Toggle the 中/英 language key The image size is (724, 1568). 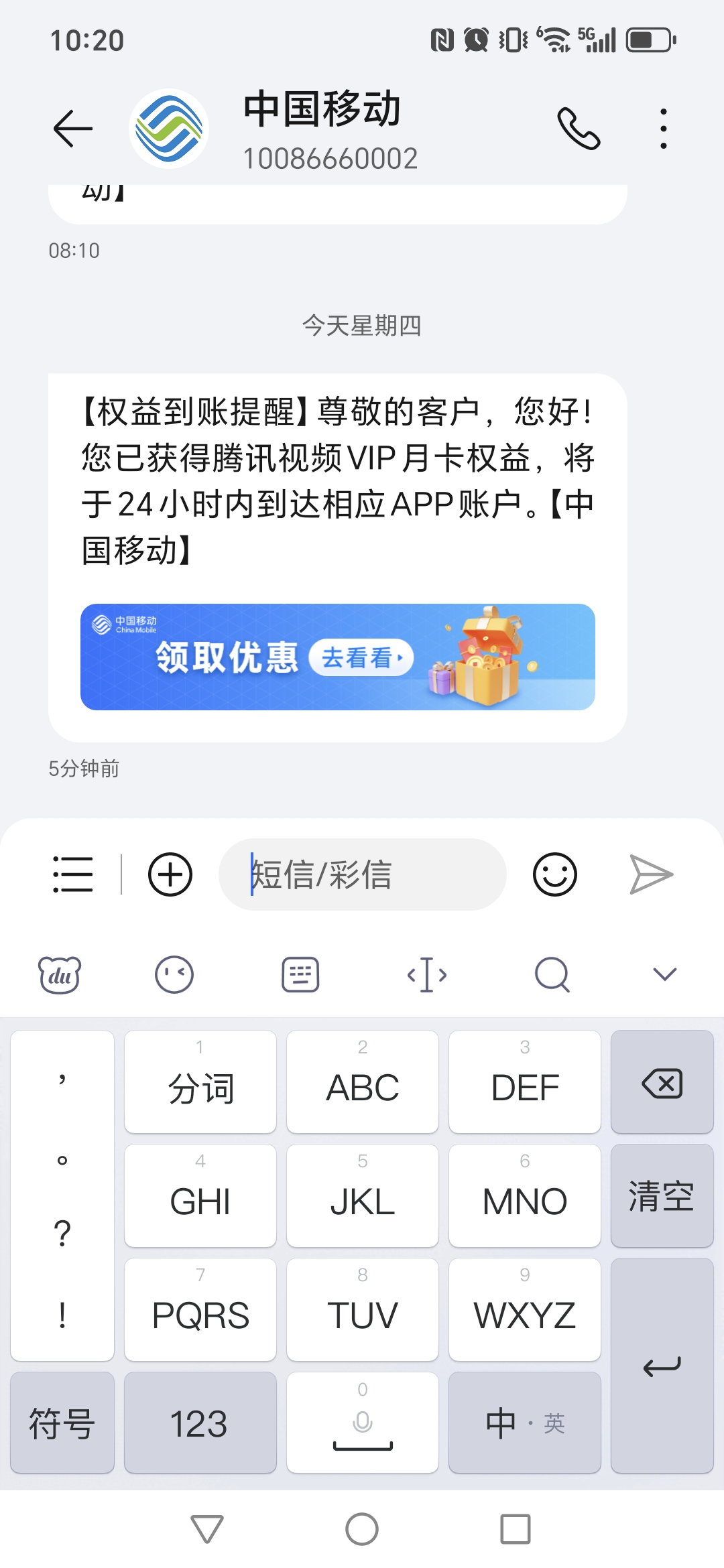pos(524,1423)
